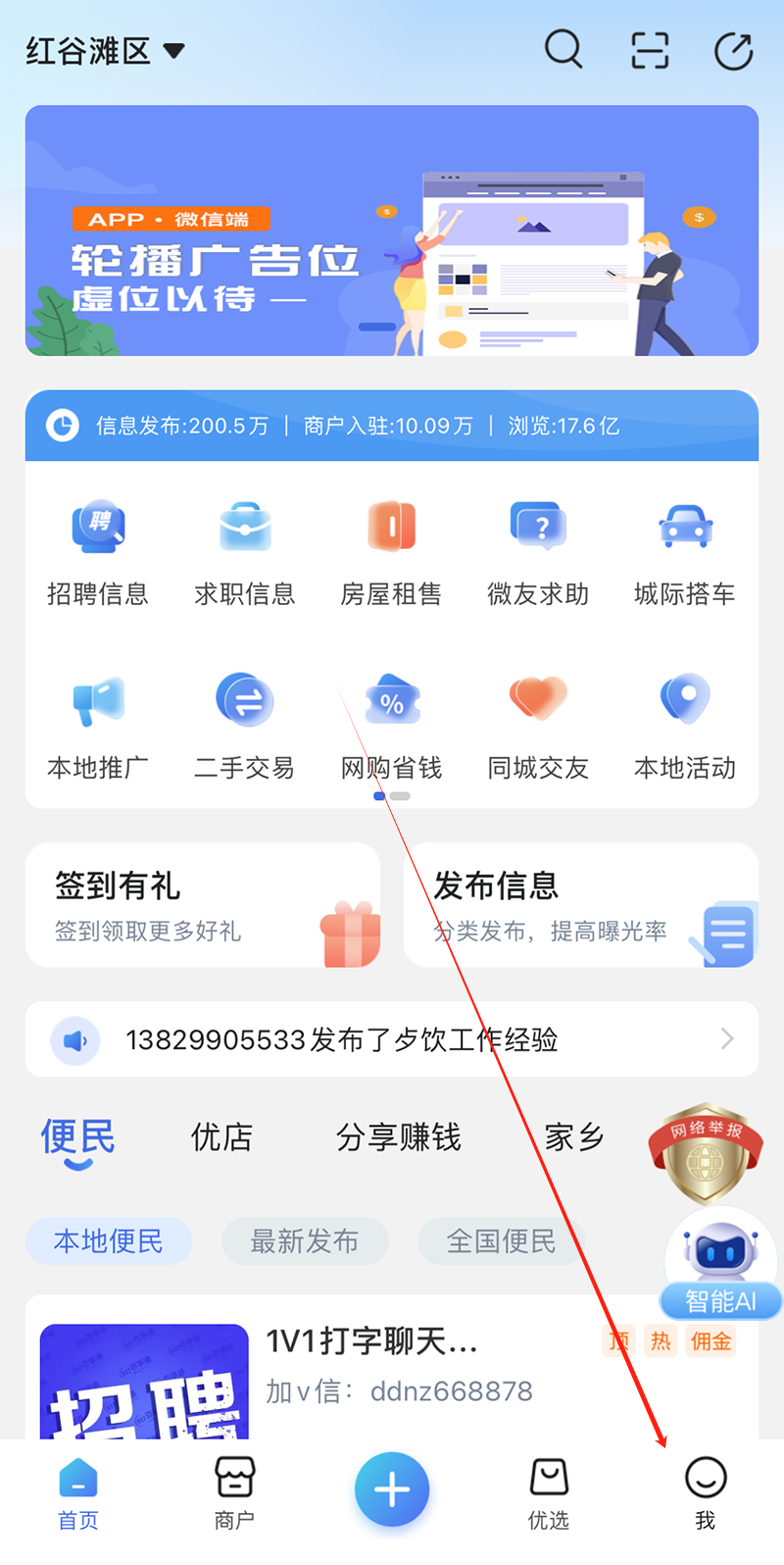Open the search magnifier at the top

(563, 50)
